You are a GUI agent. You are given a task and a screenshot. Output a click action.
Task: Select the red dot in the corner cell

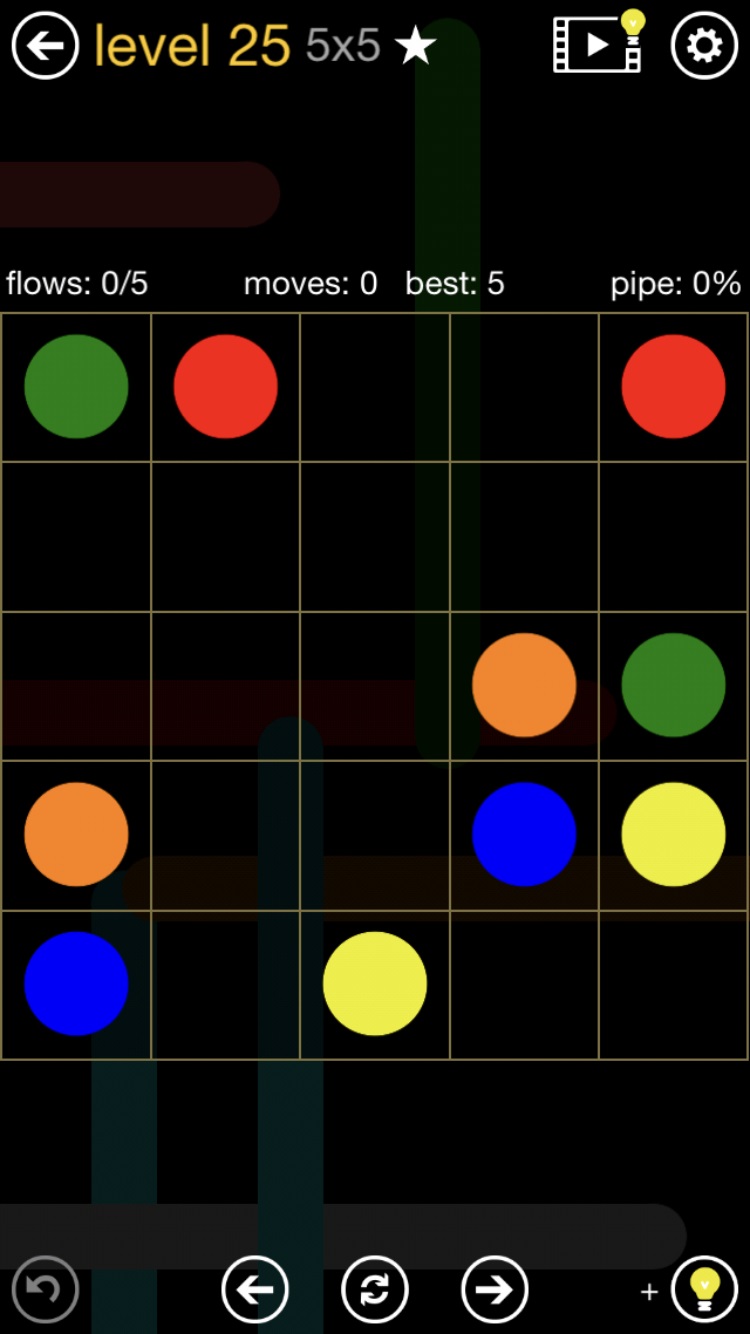pos(673,386)
